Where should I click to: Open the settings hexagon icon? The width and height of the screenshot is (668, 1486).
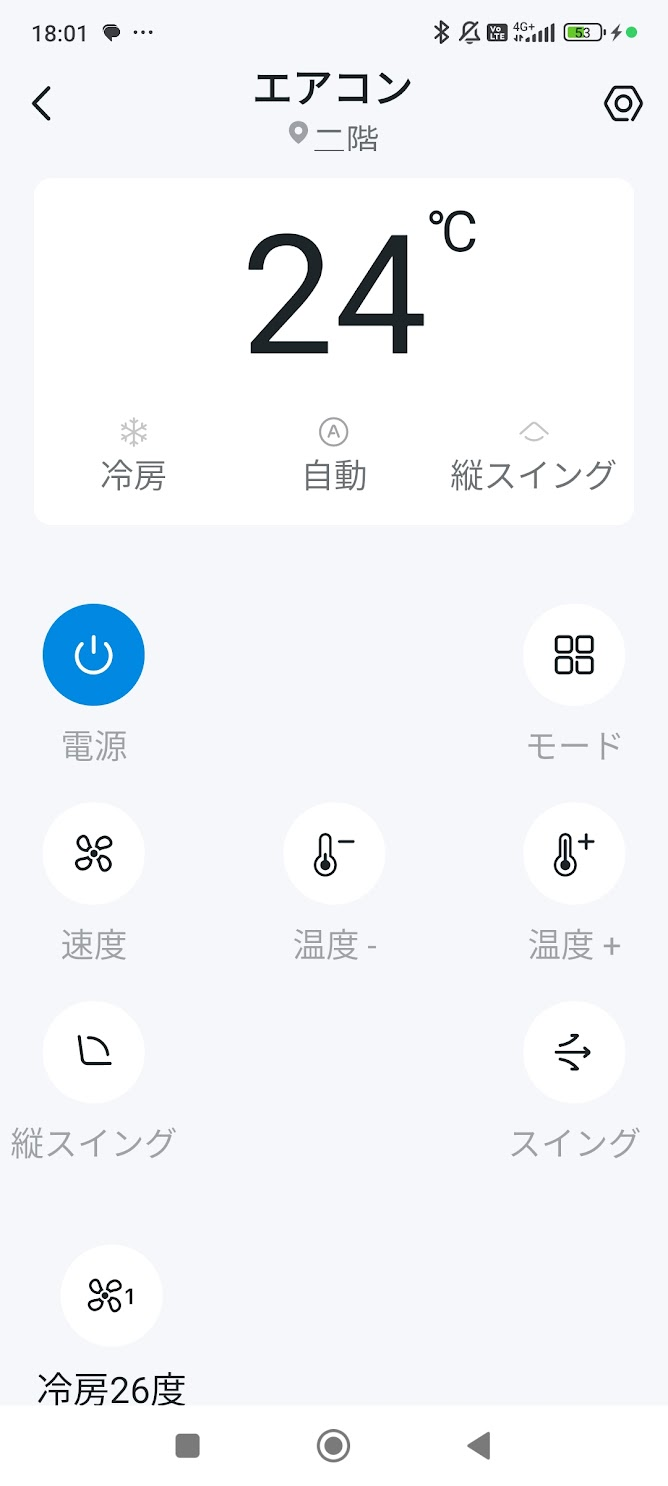click(x=623, y=103)
